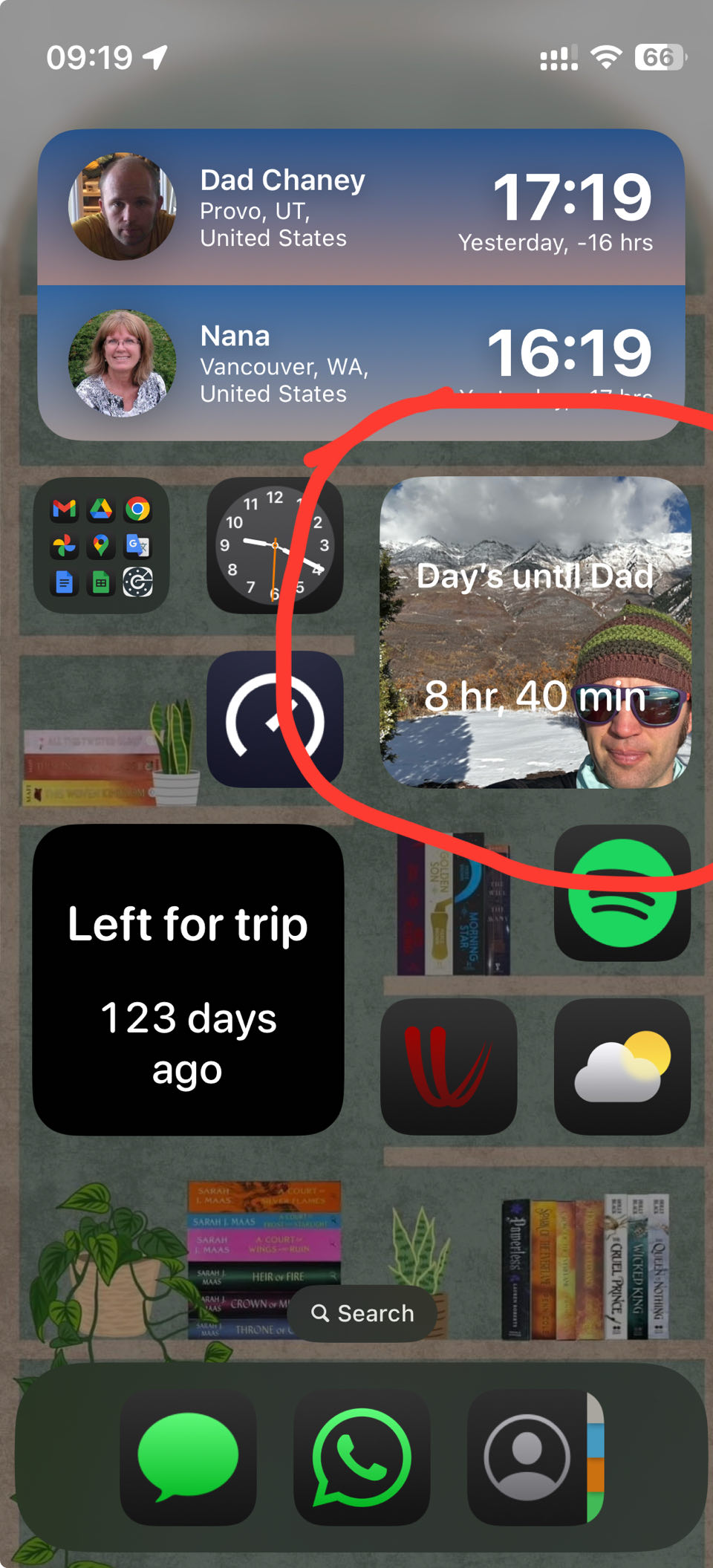713x1568 pixels.
Task: Open the Weather app
Action: [x=622, y=1067]
